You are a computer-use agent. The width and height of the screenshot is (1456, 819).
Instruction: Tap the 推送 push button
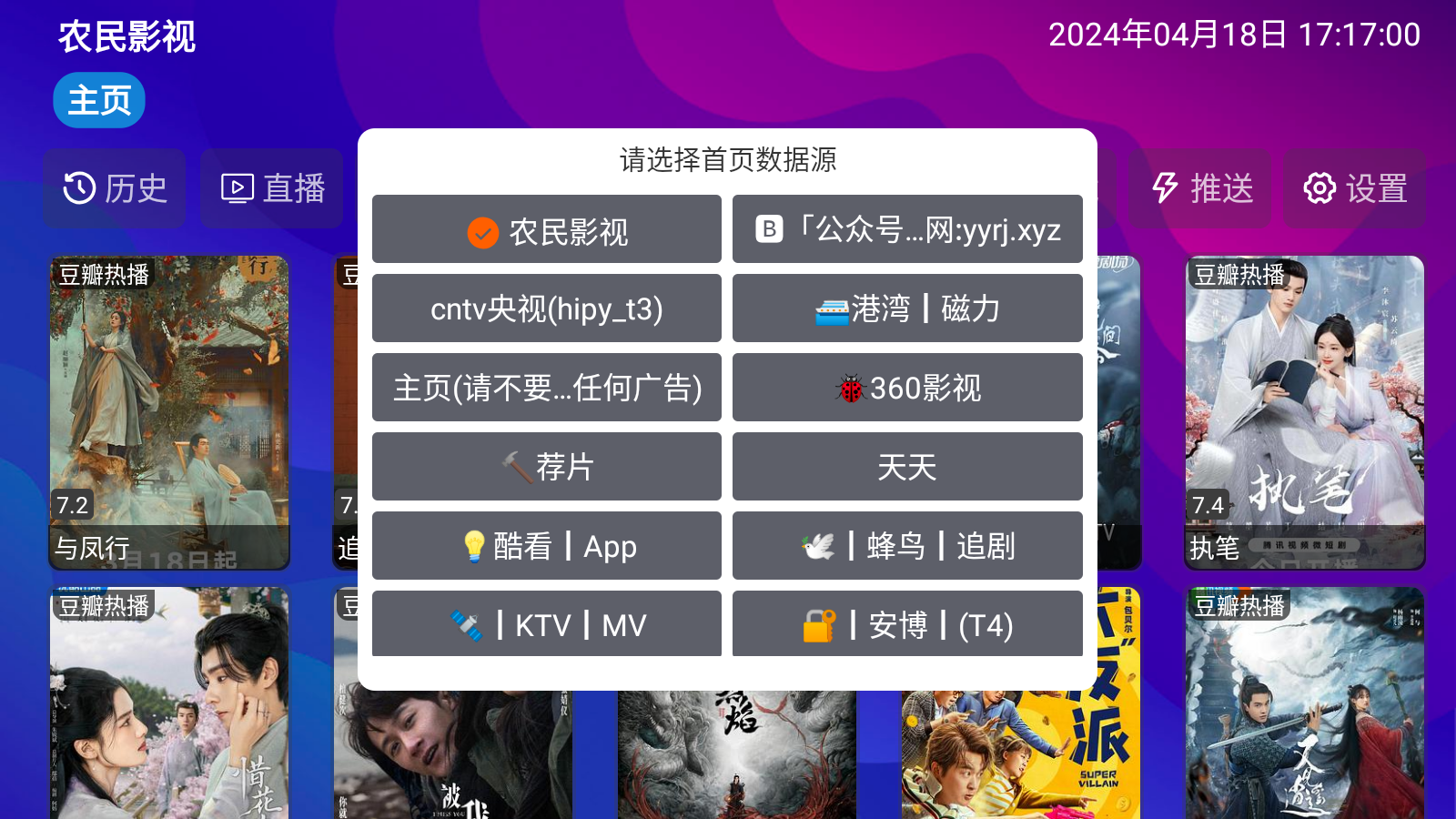[x=1201, y=188]
